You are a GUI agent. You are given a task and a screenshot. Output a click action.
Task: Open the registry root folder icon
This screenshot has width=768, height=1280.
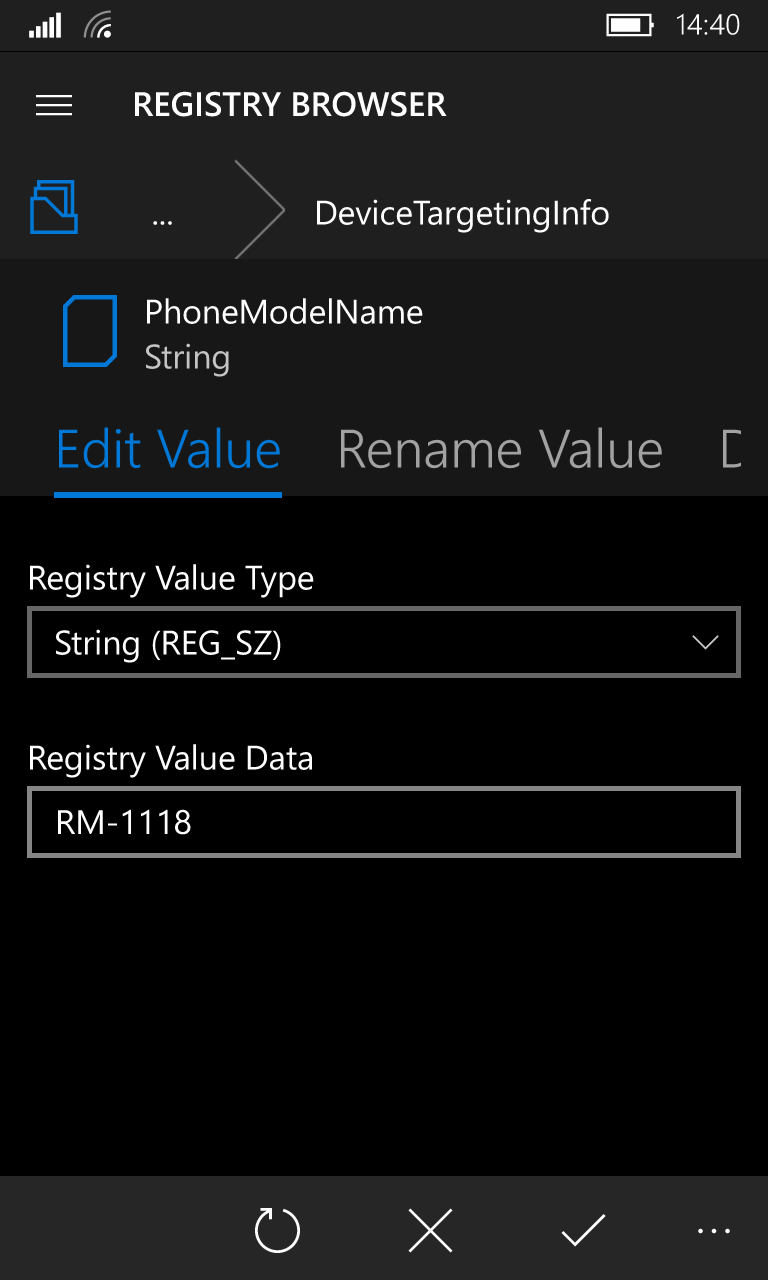pyautogui.click(x=54, y=207)
